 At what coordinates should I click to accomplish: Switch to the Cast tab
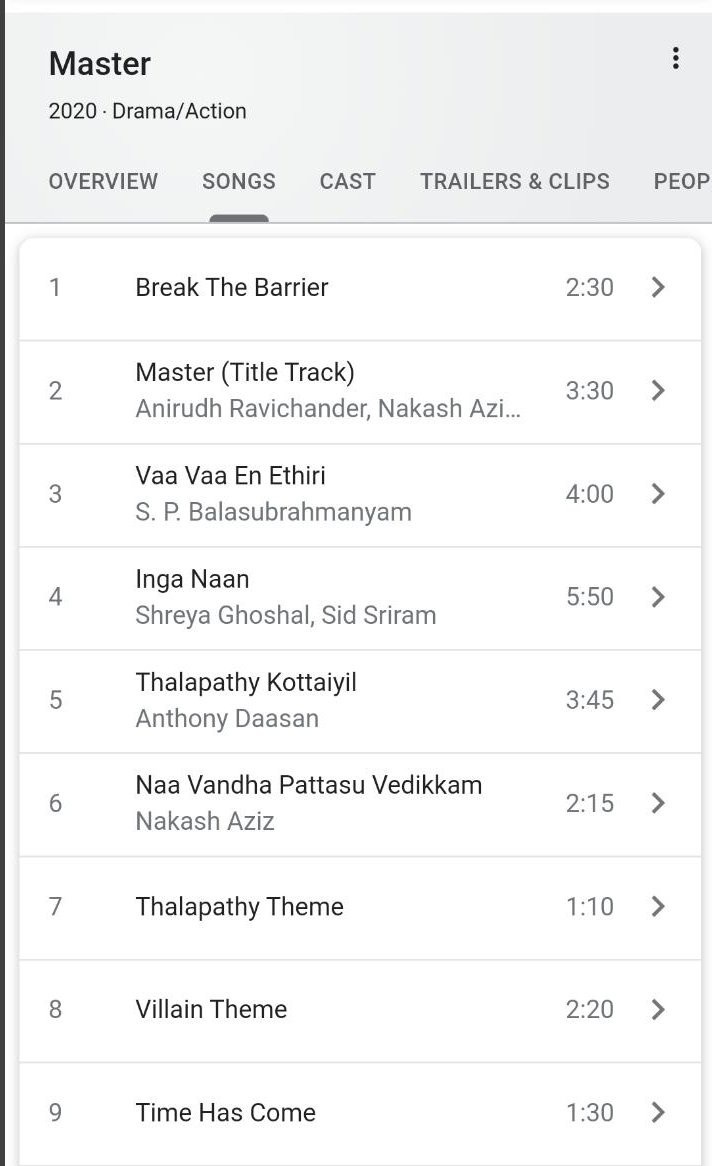(x=347, y=181)
